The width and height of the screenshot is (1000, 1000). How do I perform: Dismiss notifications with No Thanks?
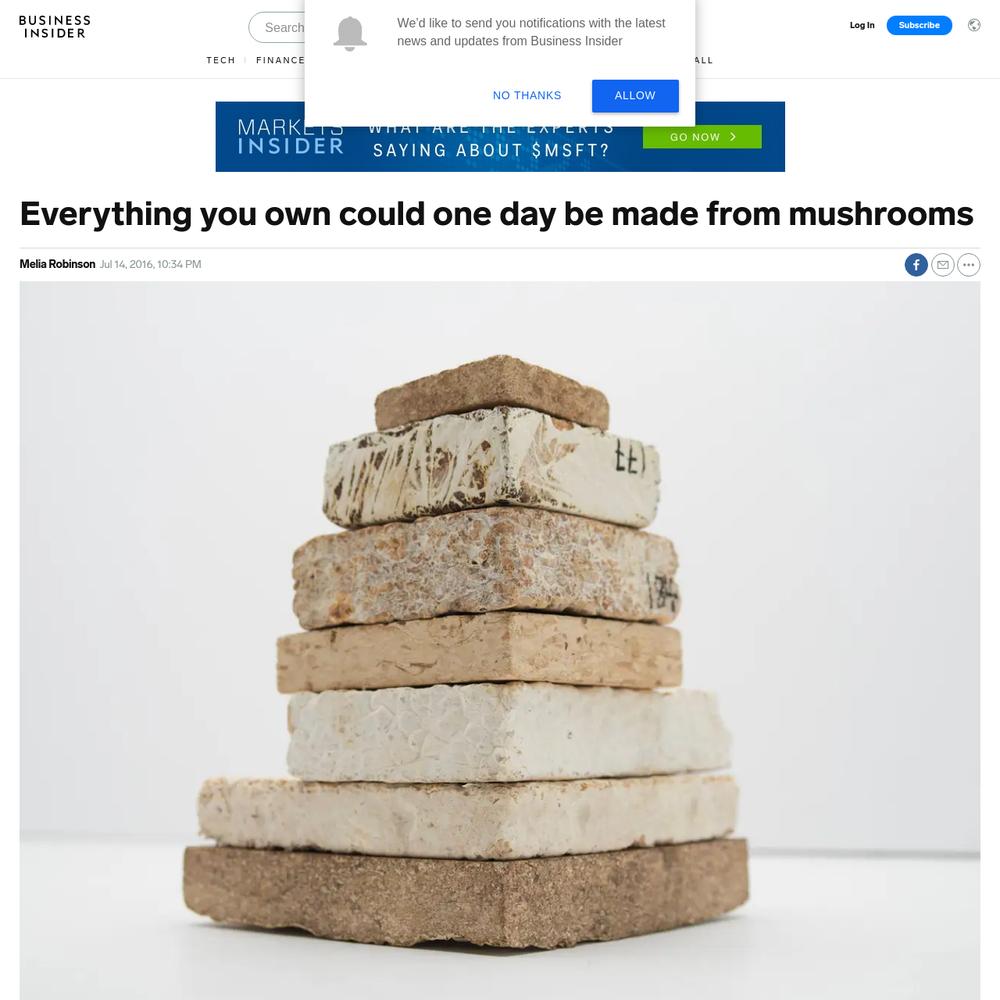(527, 96)
